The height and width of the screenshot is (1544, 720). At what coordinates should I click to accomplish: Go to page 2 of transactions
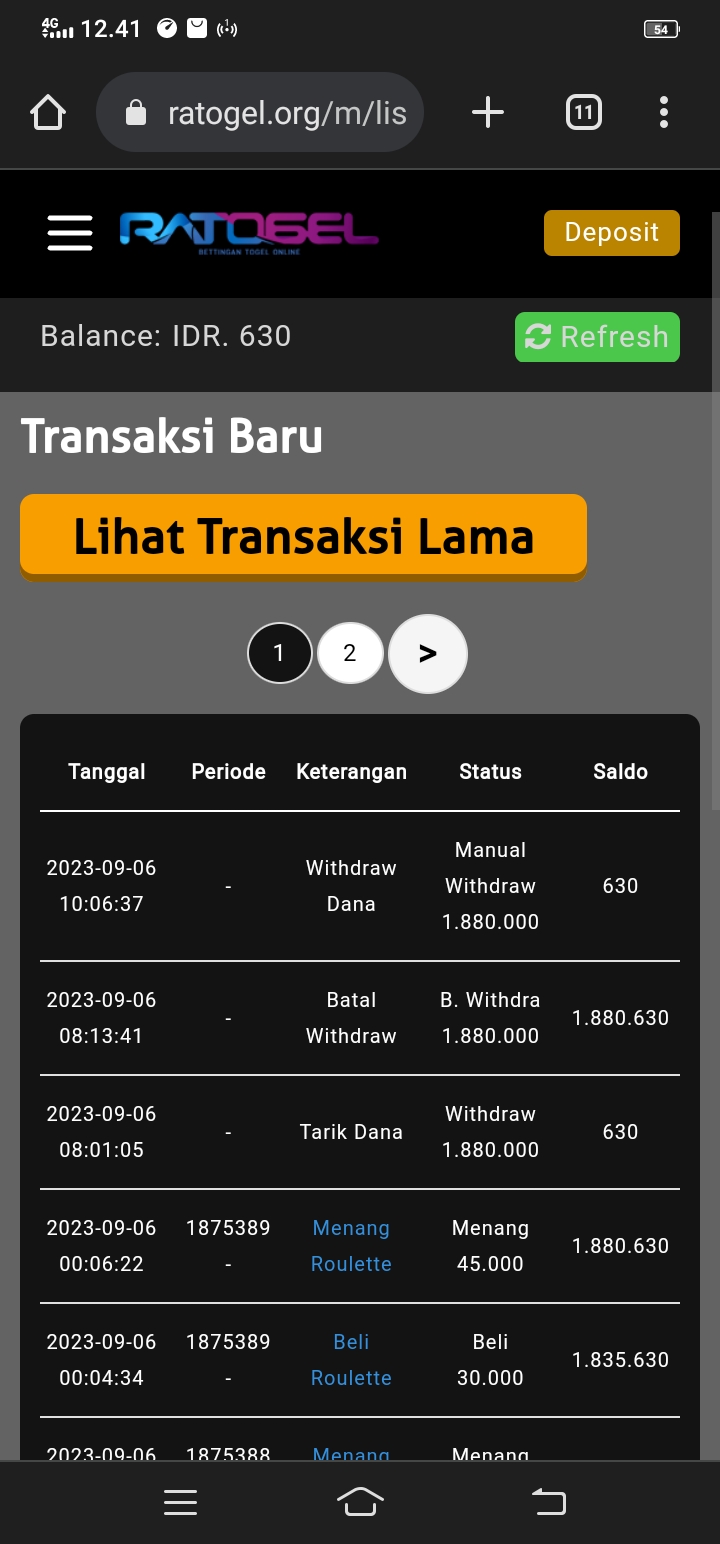[349, 653]
